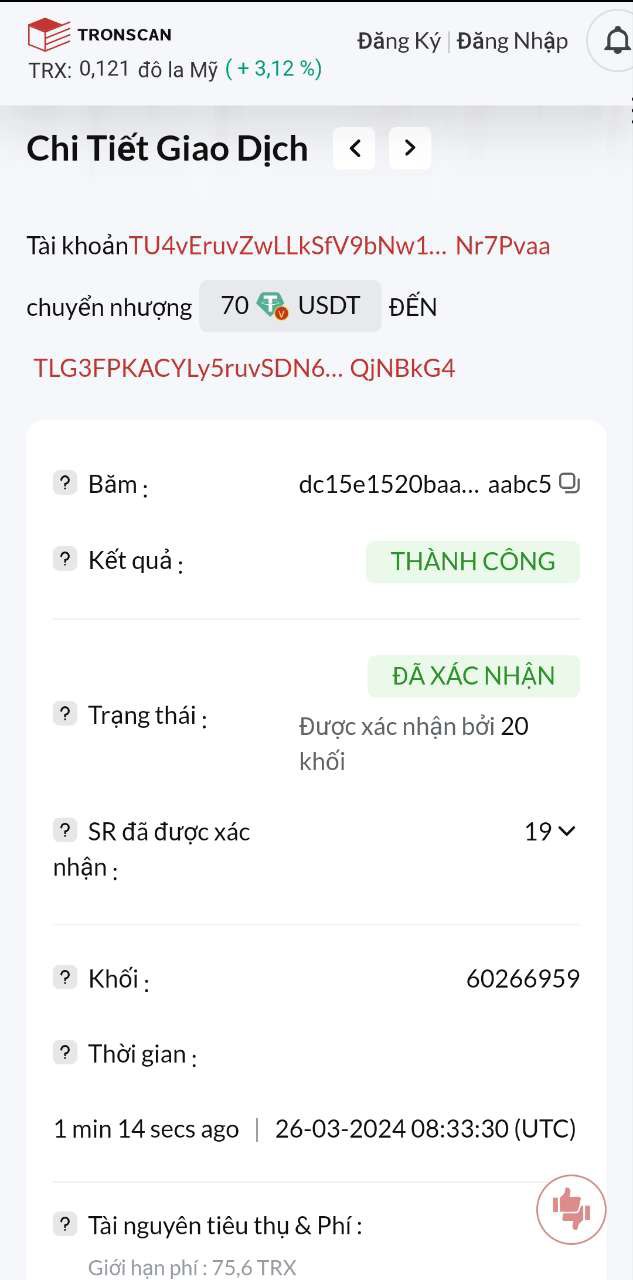Open the Đăng Nhập login link

[x=512, y=41]
